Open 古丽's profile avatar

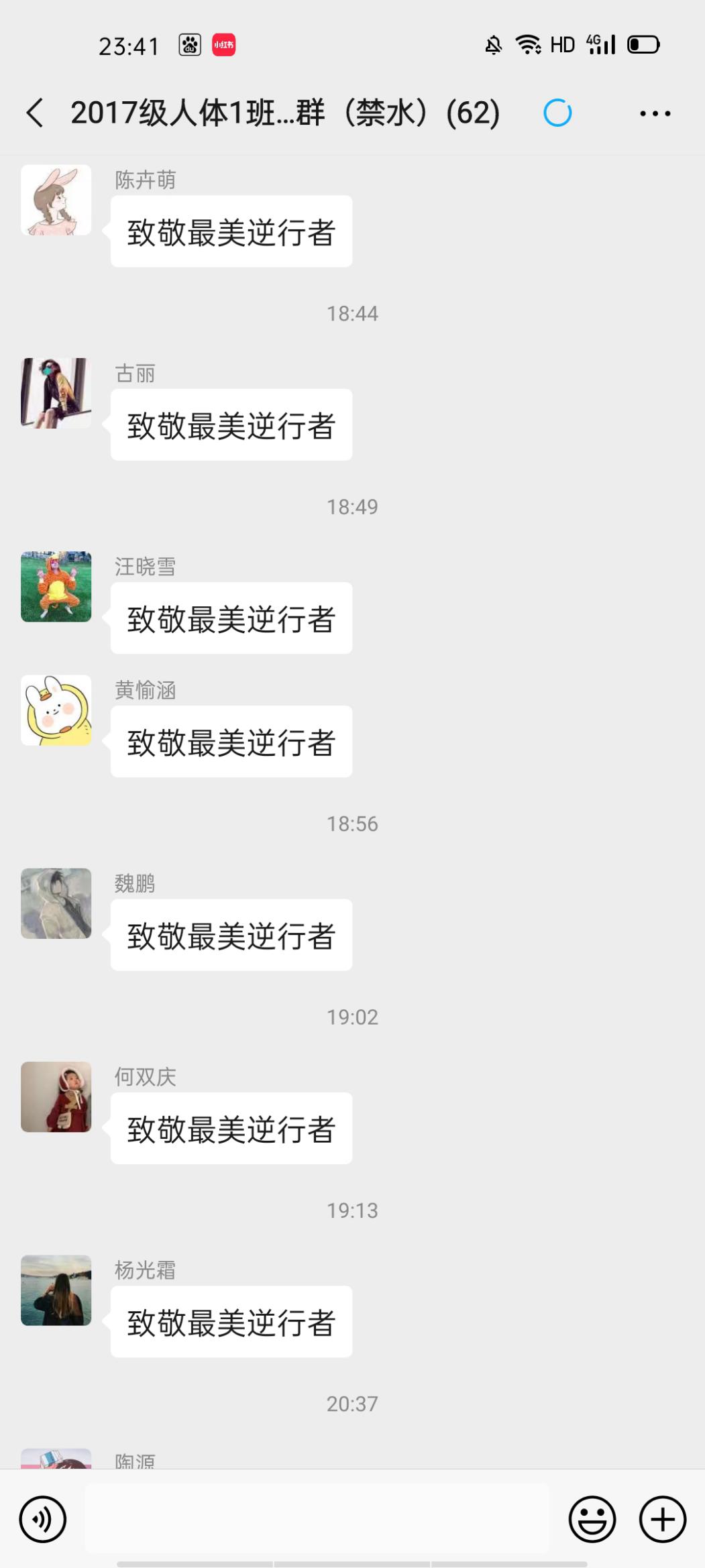(56, 393)
